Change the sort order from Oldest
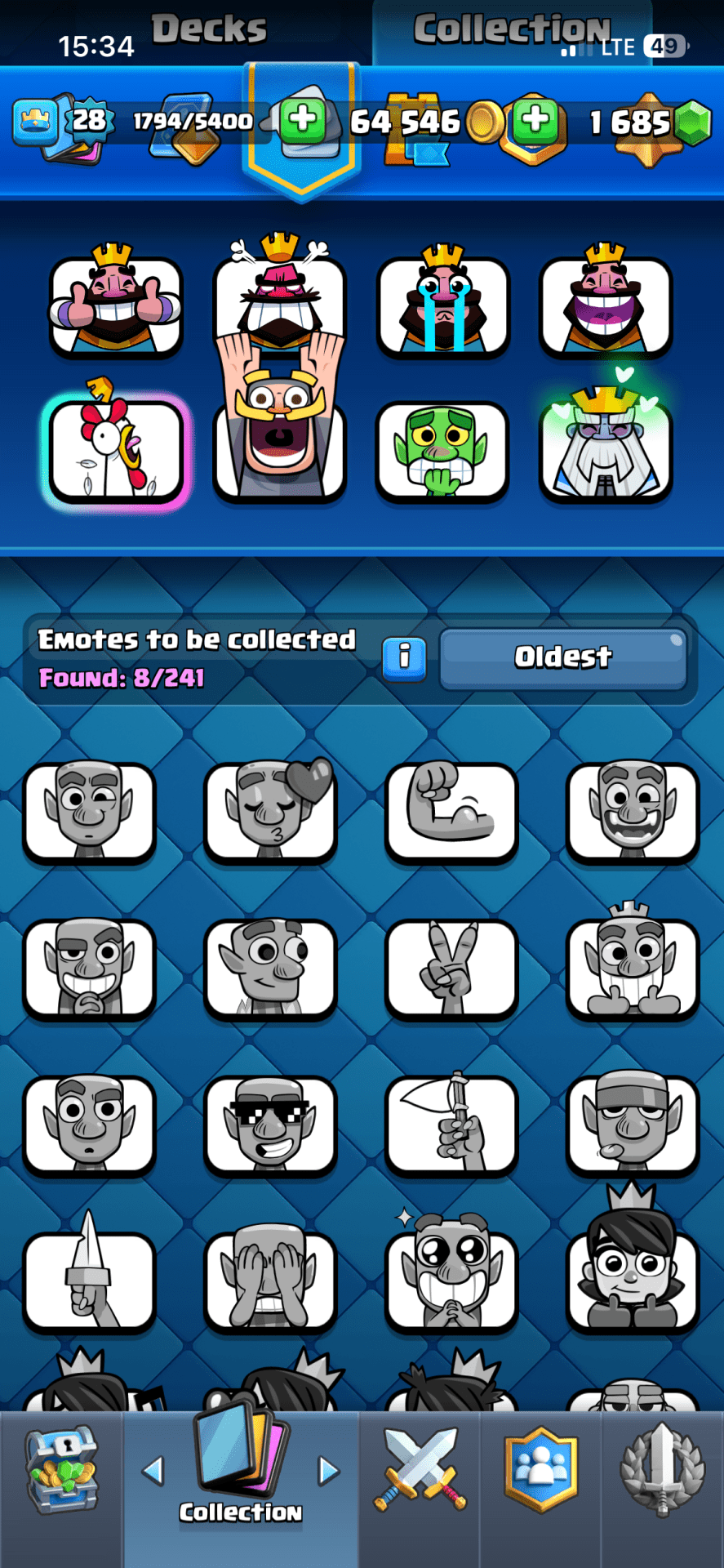This screenshot has height=1568, width=724. 562,658
